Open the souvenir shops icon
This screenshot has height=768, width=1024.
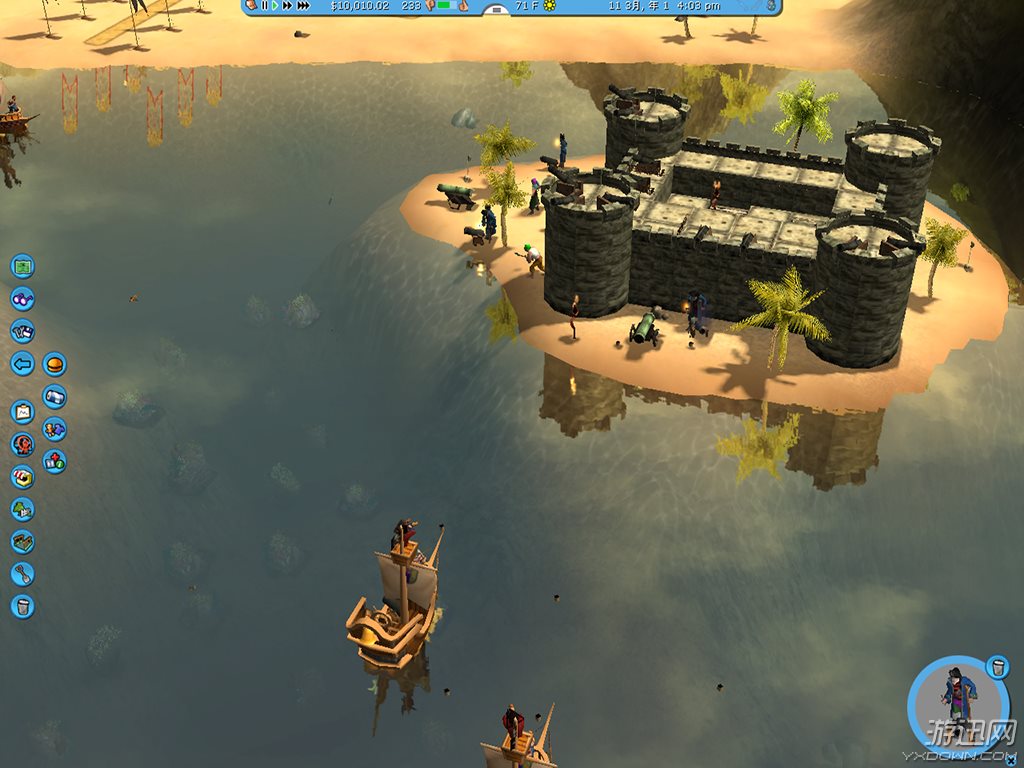tap(54, 429)
